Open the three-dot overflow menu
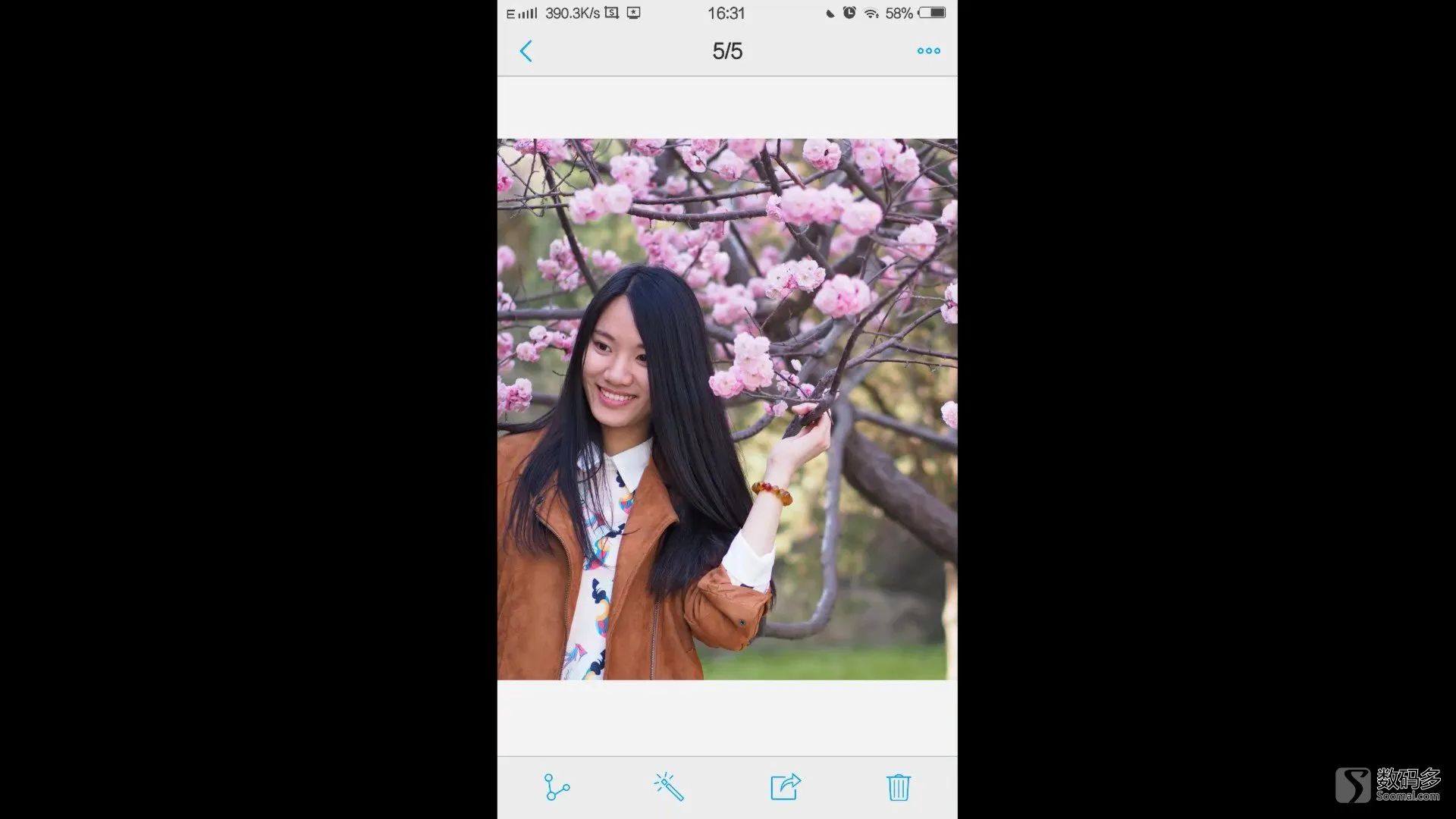The height and width of the screenshot is (819, 1456). [928, 51]
